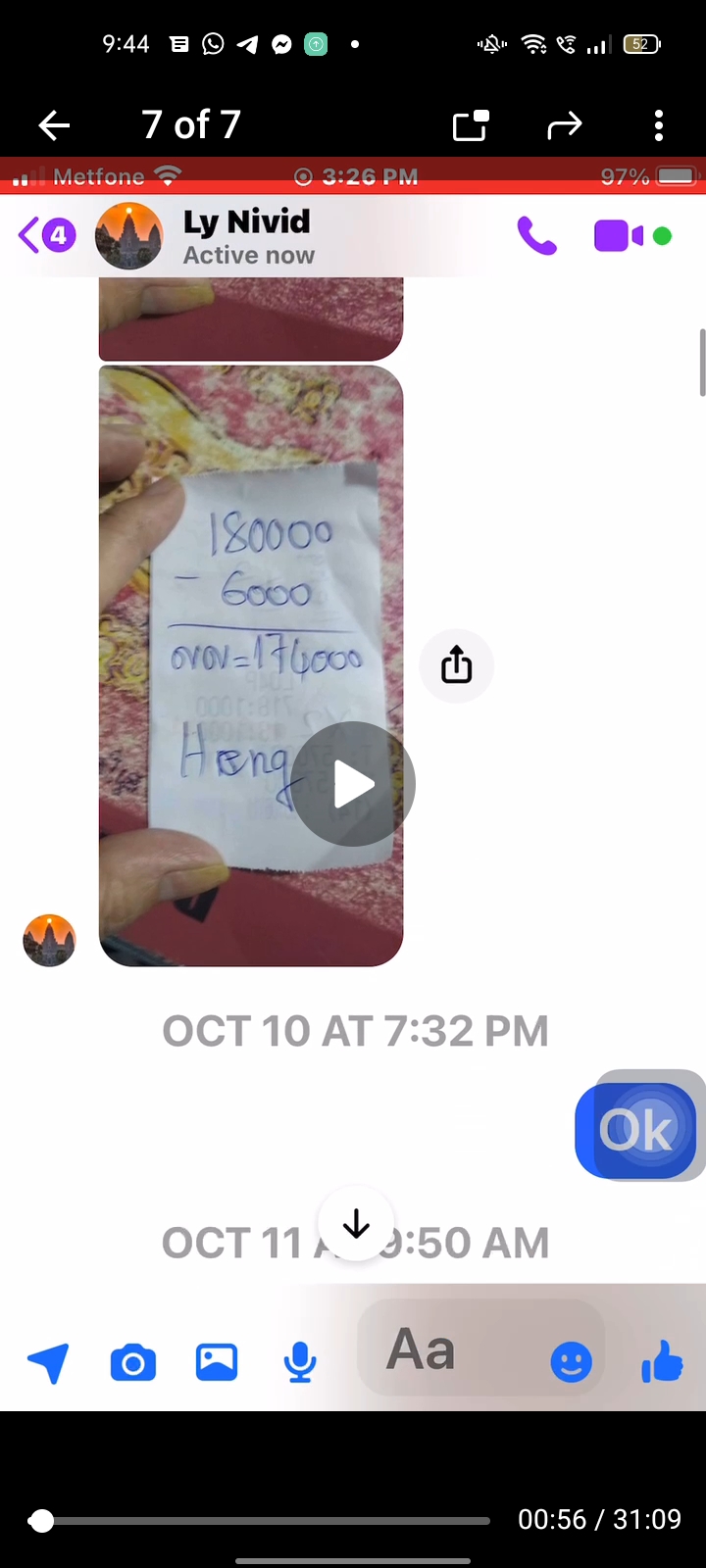Forward this video to another chat
Screen dimensions: 706x1568
click(x=564, y=125)
